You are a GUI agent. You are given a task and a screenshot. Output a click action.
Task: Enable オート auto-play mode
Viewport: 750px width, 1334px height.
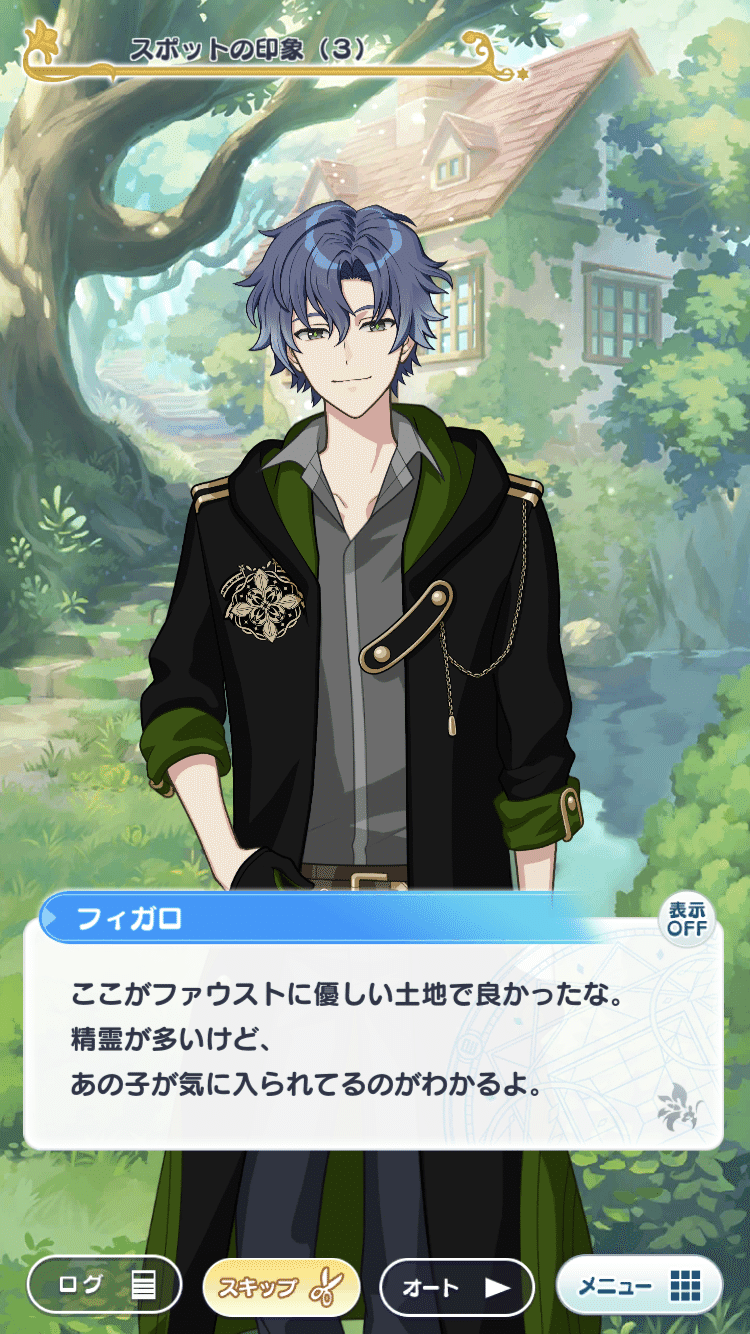pos(457,1287)
